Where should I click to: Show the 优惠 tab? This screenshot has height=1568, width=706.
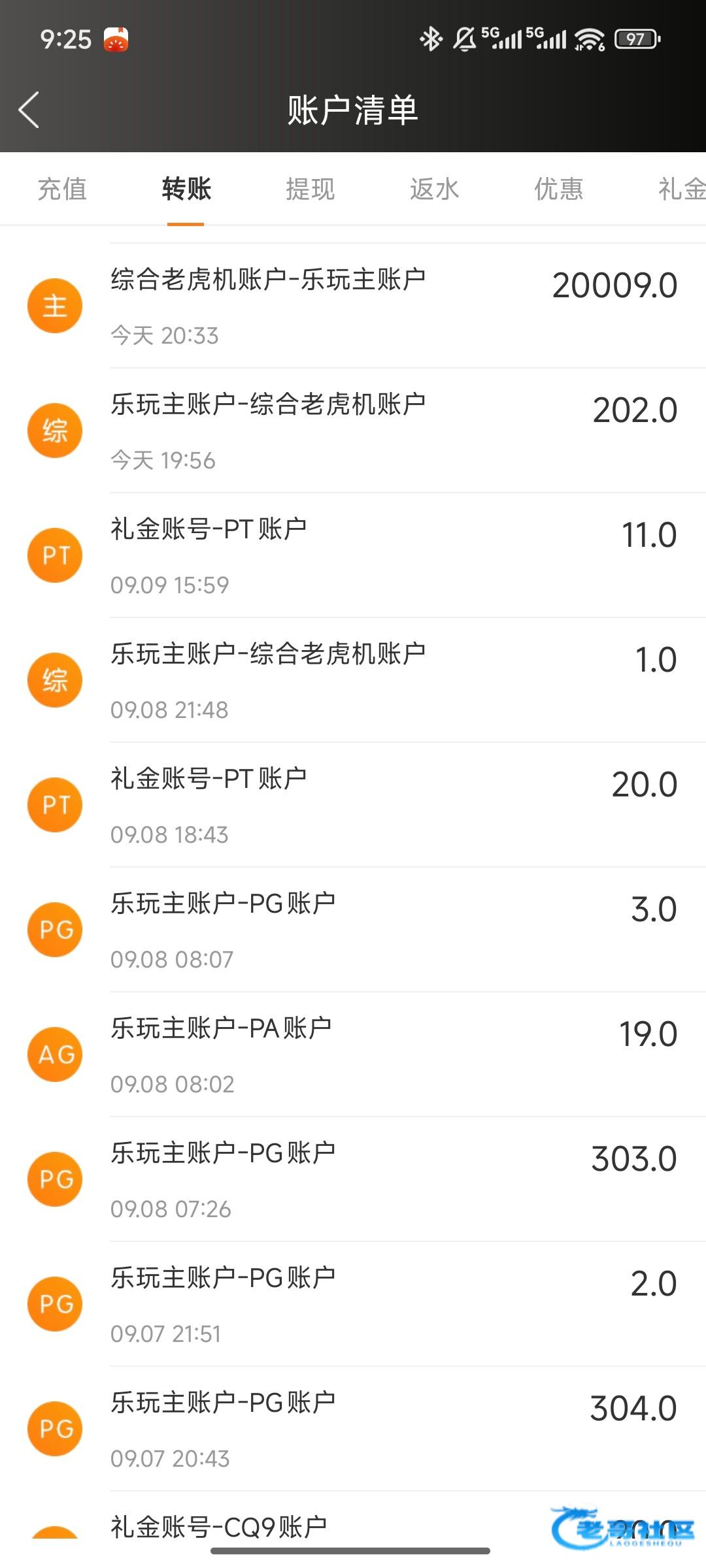click(559, 189)
